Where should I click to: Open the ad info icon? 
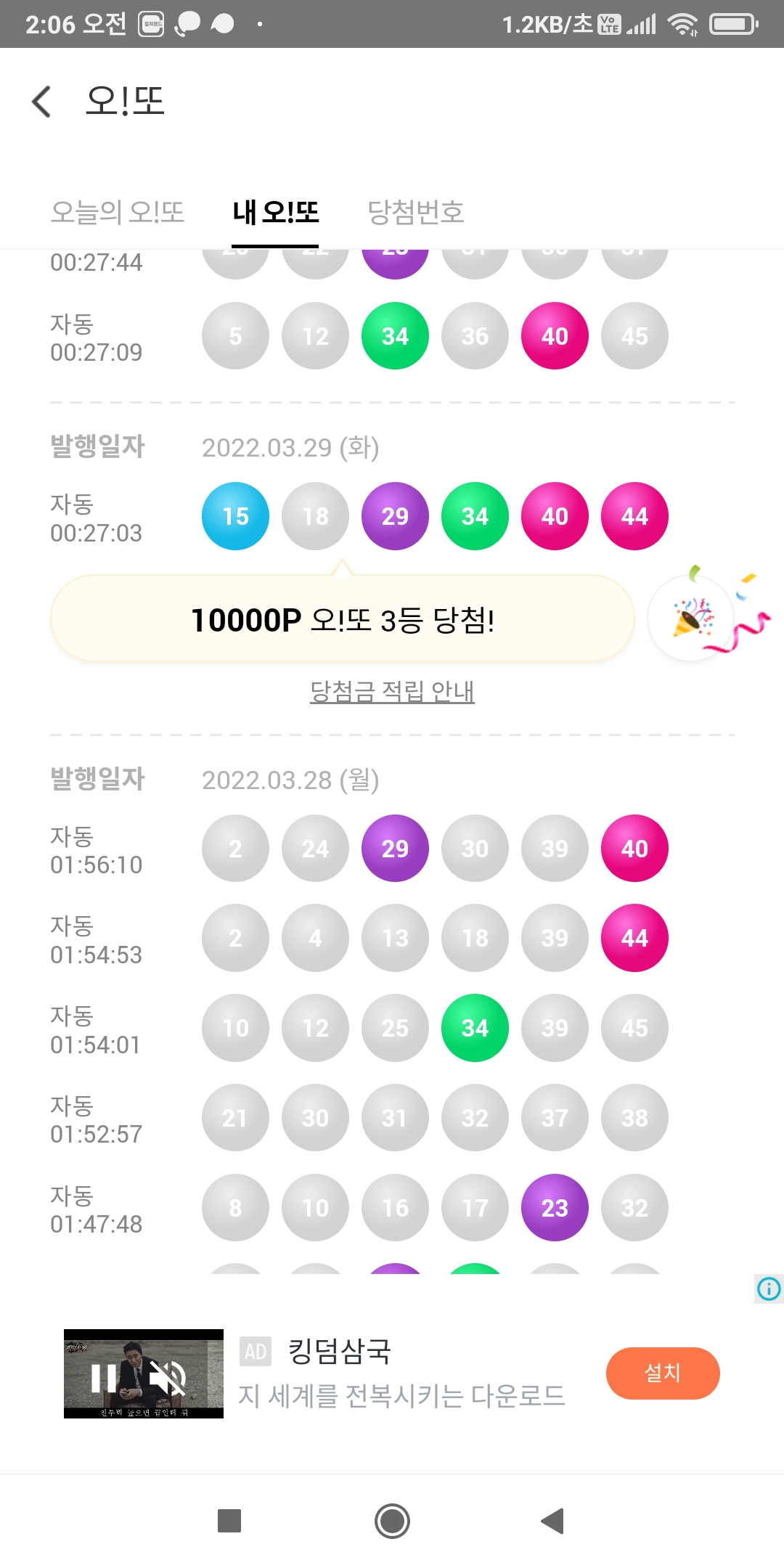(x=769, y=1289)
